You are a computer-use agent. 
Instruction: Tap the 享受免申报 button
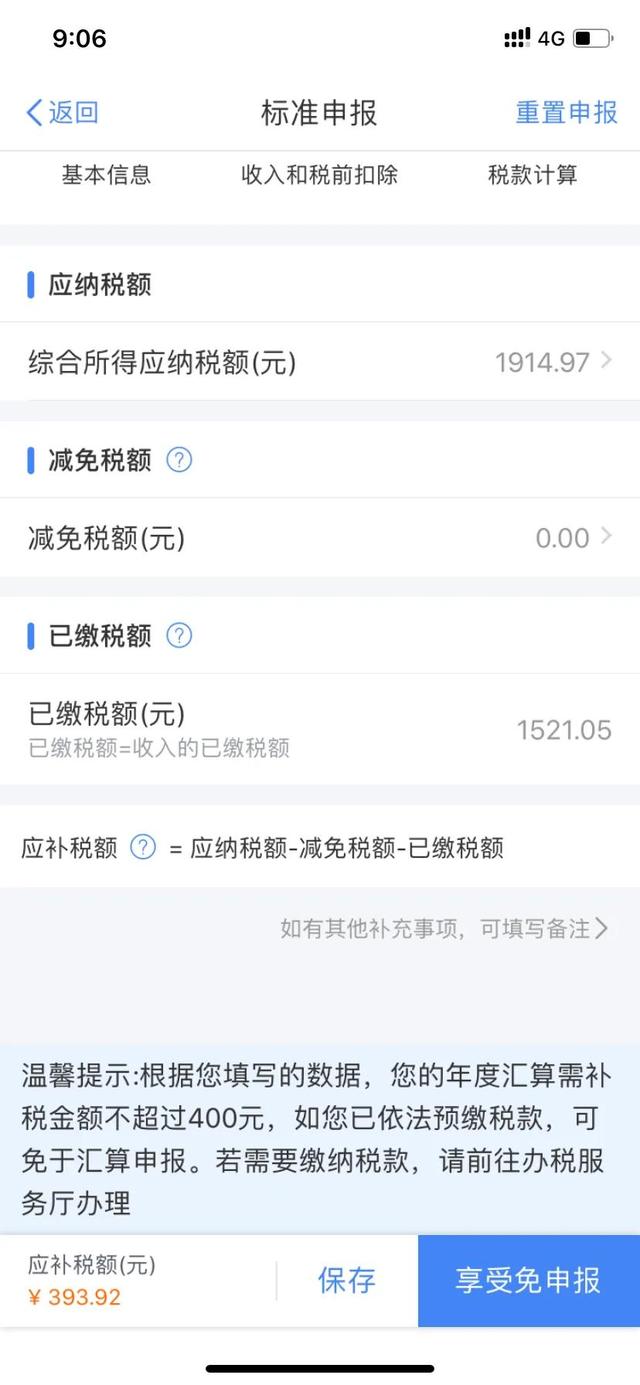pos(529,1280)
